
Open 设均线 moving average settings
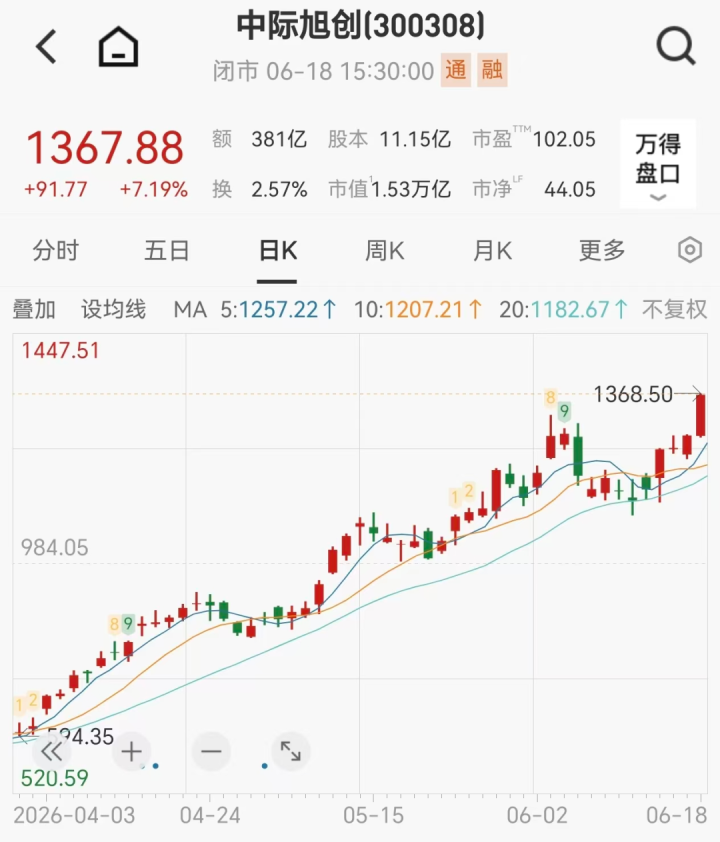(113, 309)
